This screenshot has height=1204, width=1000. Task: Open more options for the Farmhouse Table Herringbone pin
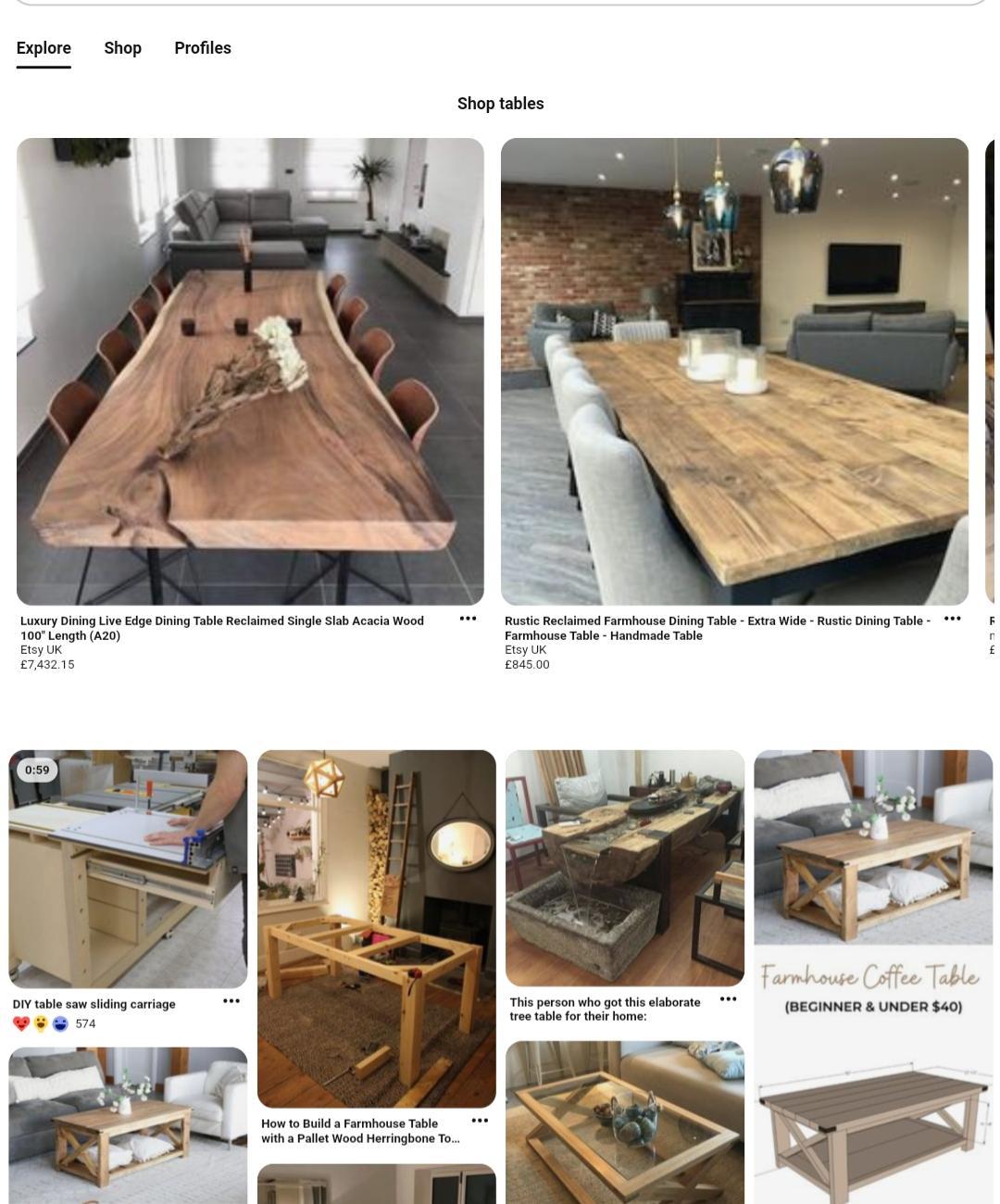click(x=480, y=1122)
